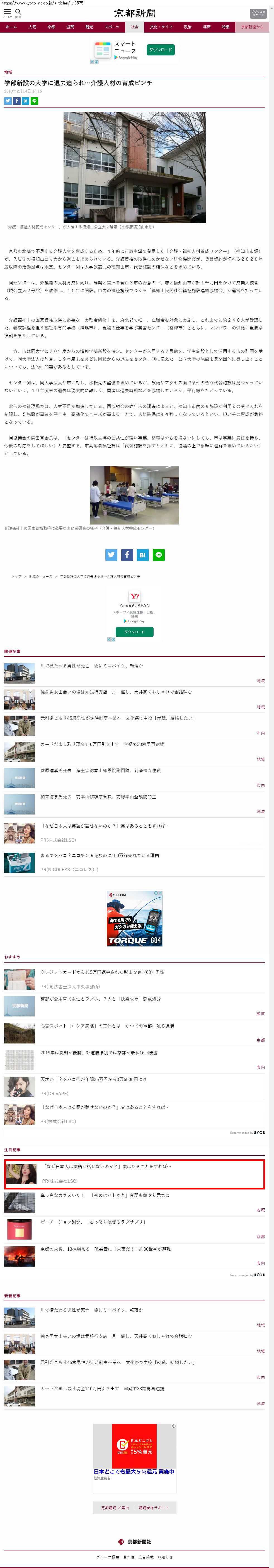
Task: Go to the スポーツ section
Action: click(x=112, y=27)
